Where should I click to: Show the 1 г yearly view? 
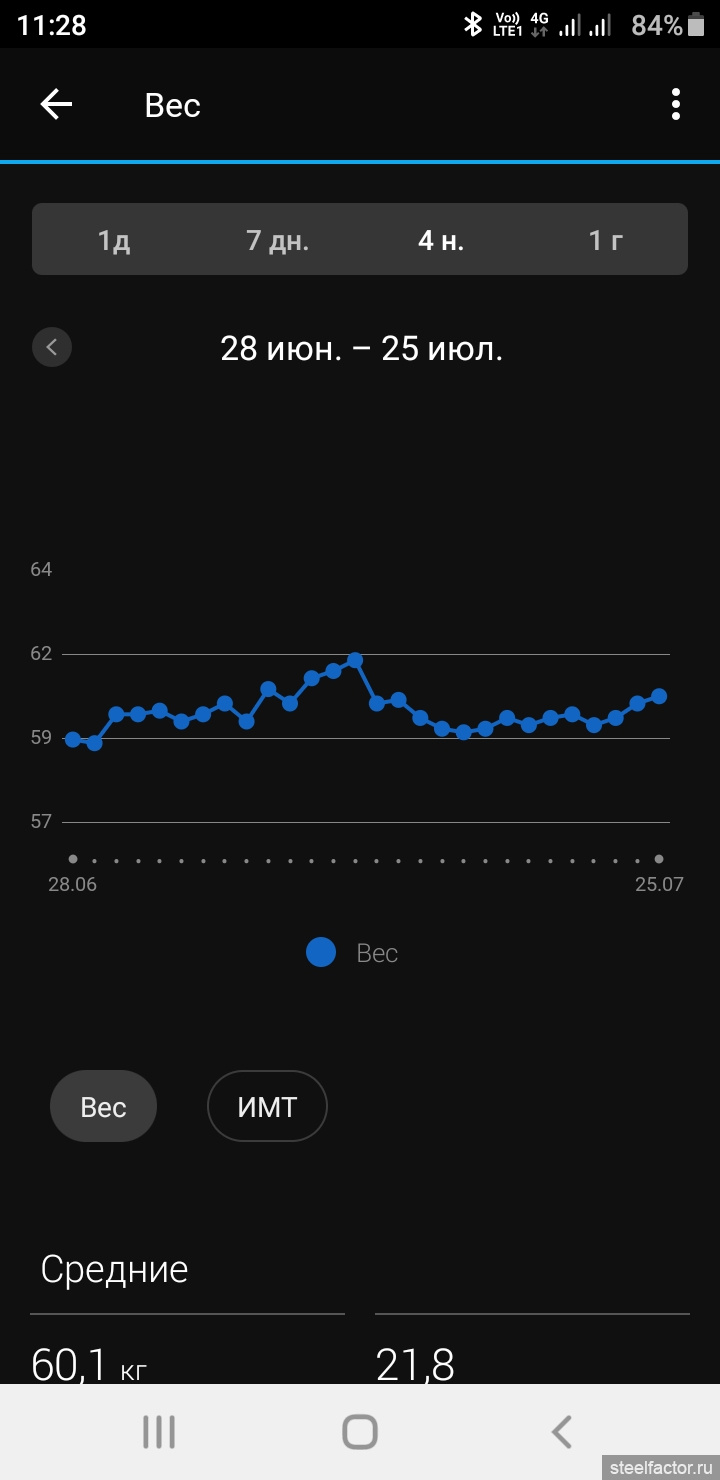(605, 240)
